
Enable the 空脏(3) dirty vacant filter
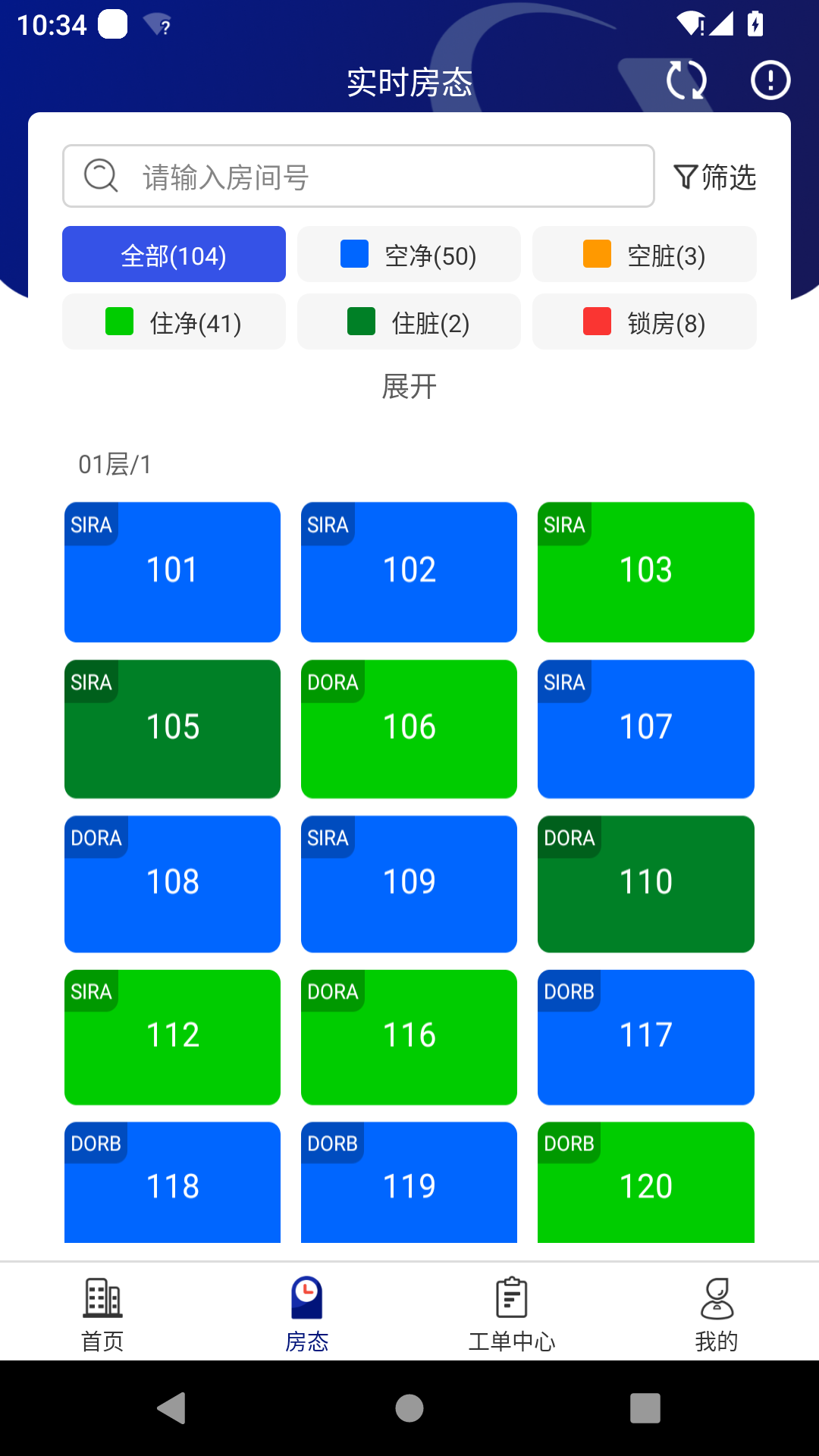(x=644, y=254)
